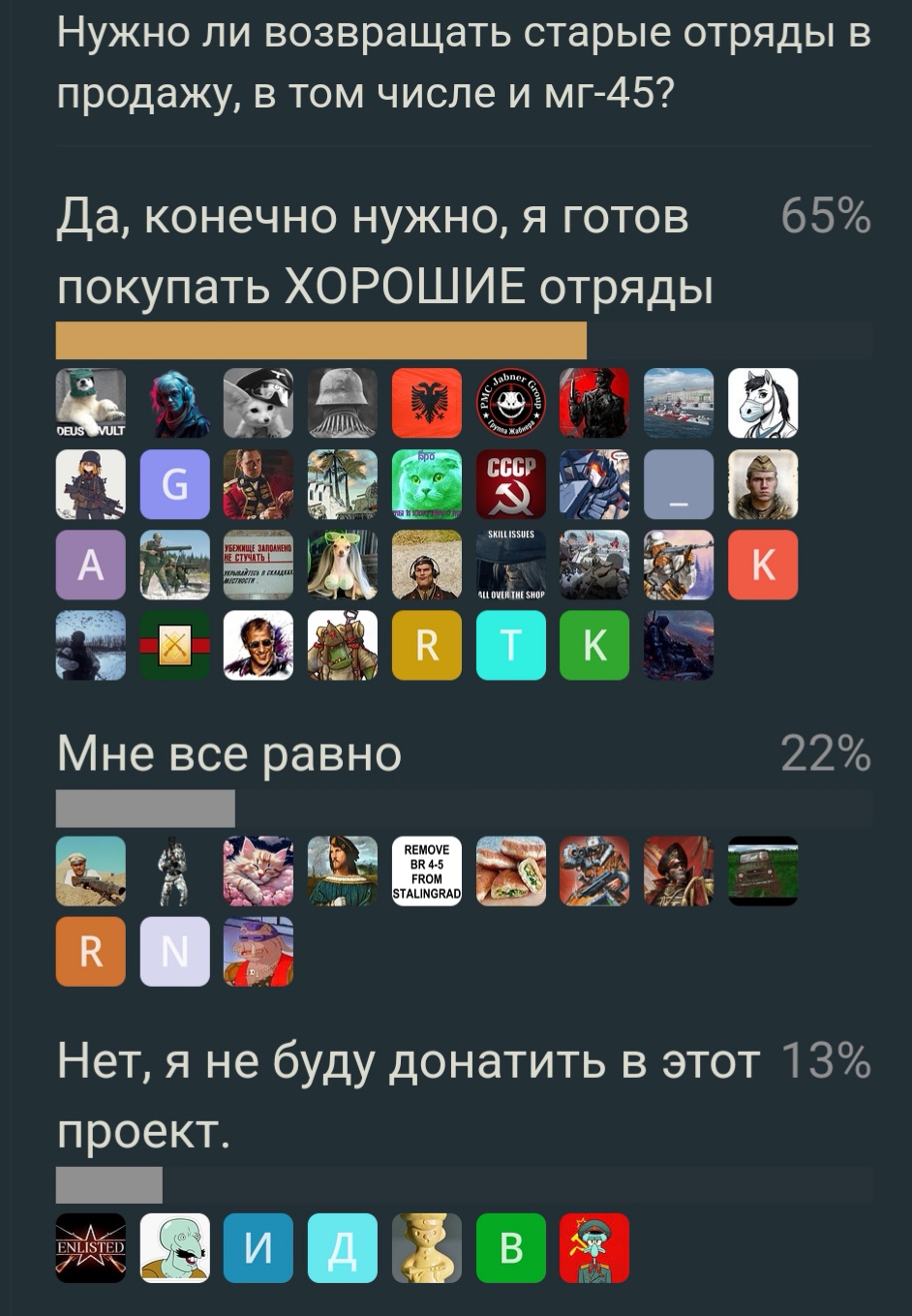Open the lavender N letter avatar

[174, 951]
